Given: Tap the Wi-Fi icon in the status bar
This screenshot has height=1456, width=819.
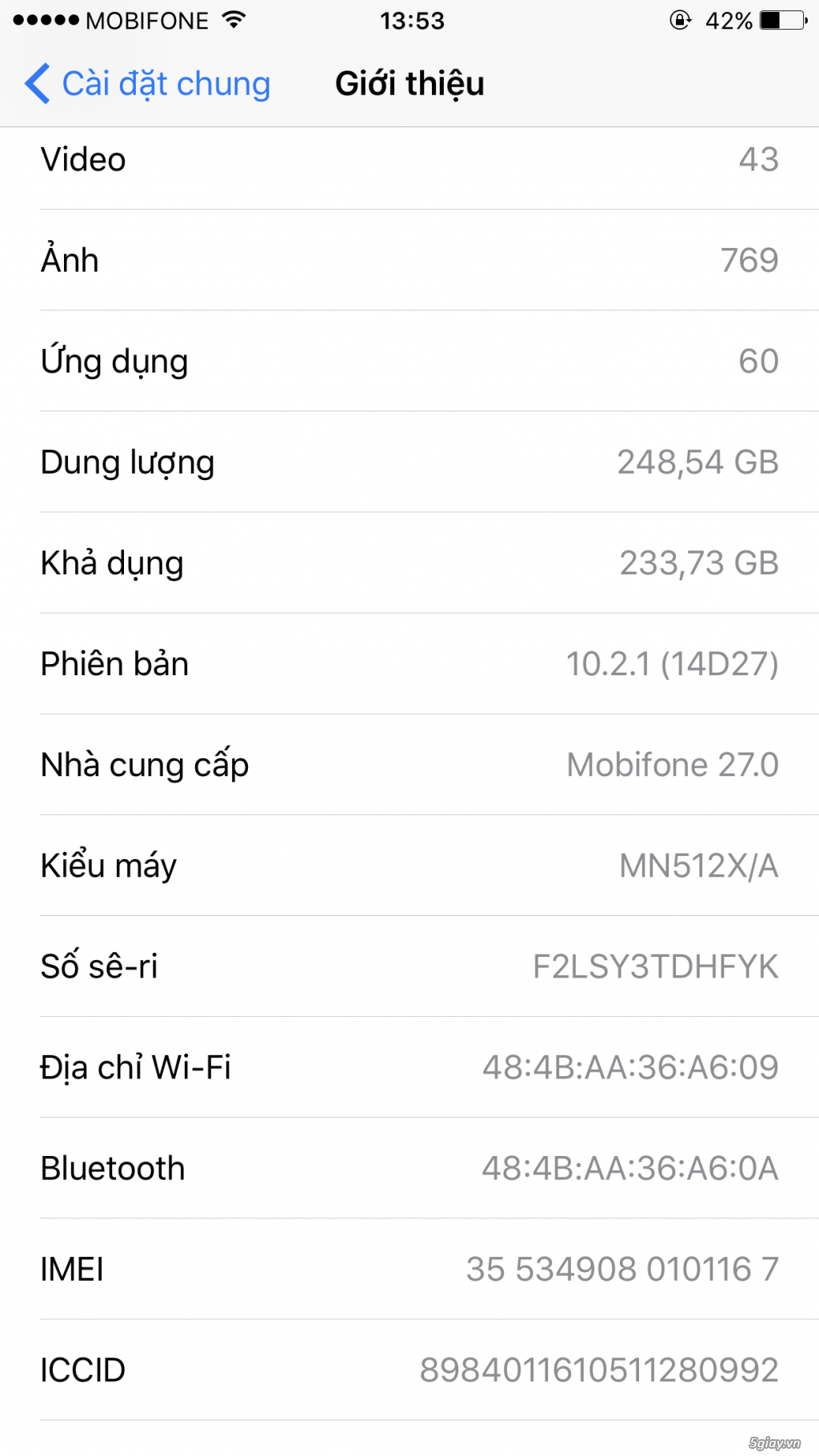Looking at the screenshot, I should 233,19.
